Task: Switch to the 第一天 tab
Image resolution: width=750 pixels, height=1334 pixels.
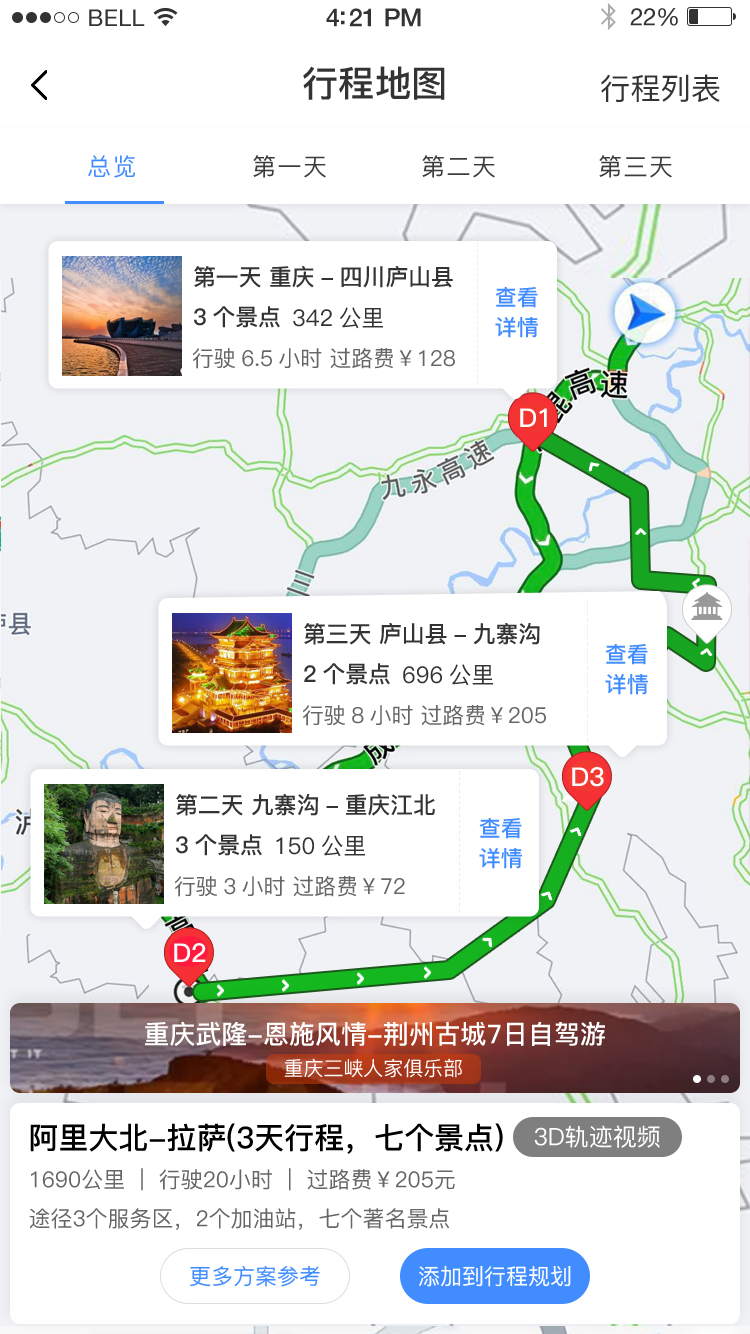Action: pos(288,167)
